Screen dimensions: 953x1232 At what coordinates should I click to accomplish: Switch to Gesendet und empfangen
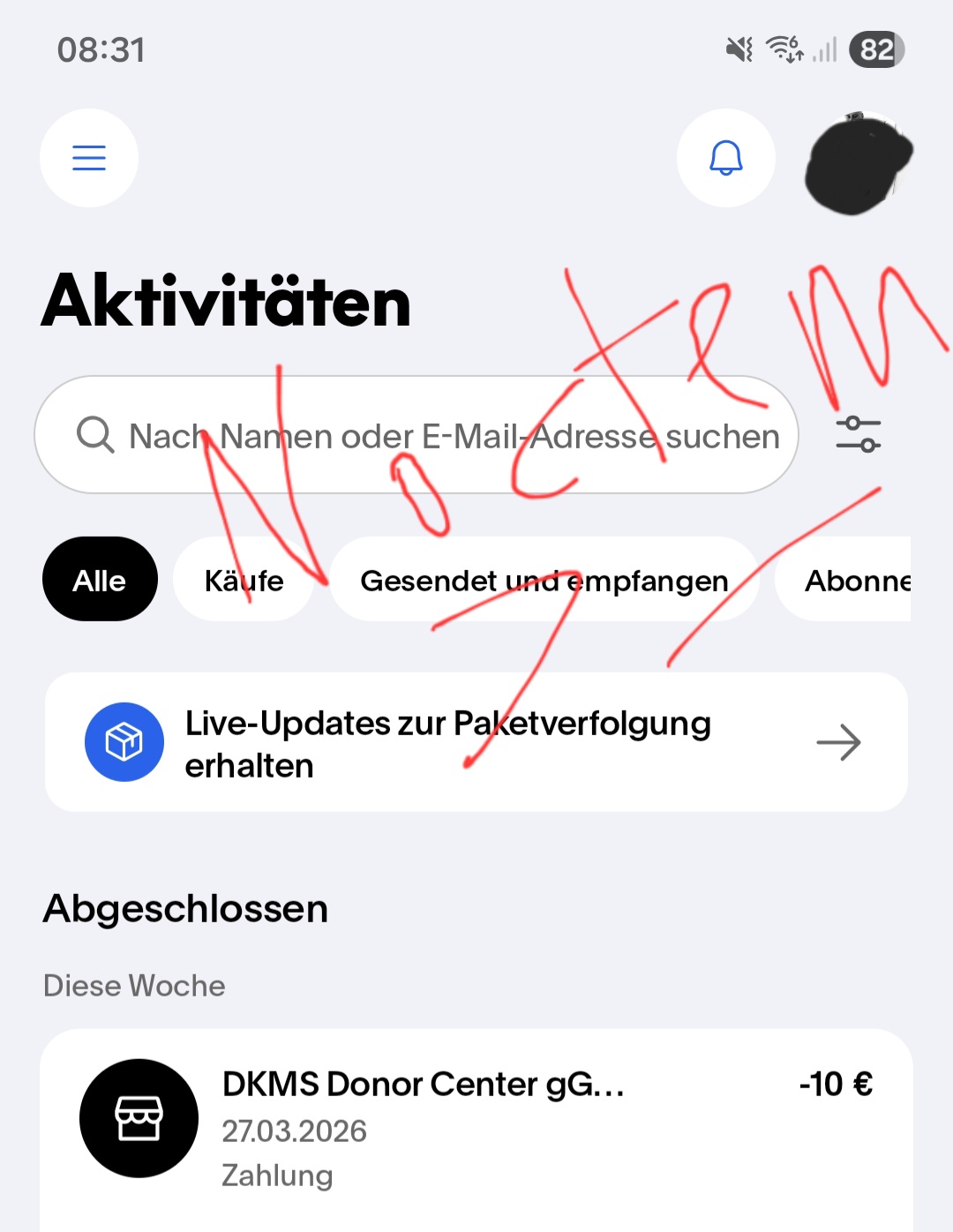click(544, 579)
